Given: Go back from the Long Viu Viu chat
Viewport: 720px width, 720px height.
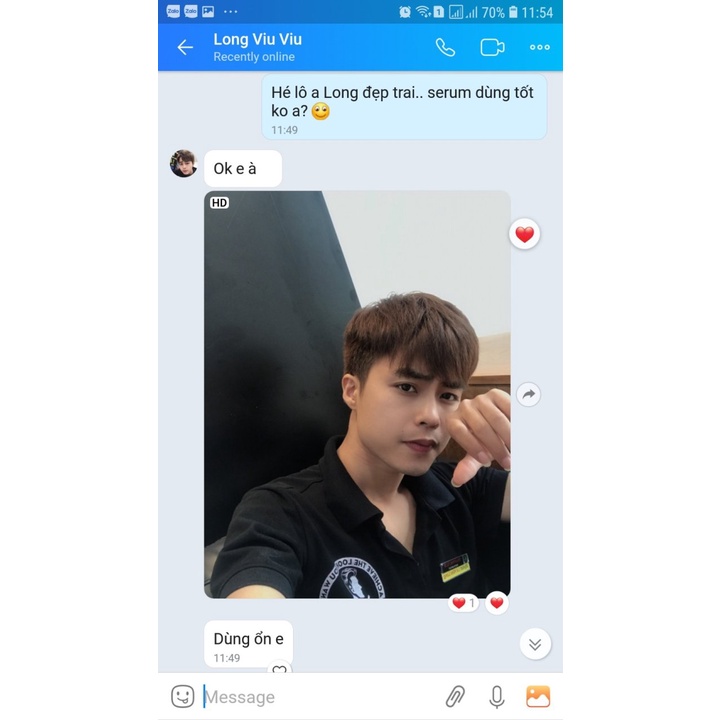Looking at the screenshot, I should point(185,47).
